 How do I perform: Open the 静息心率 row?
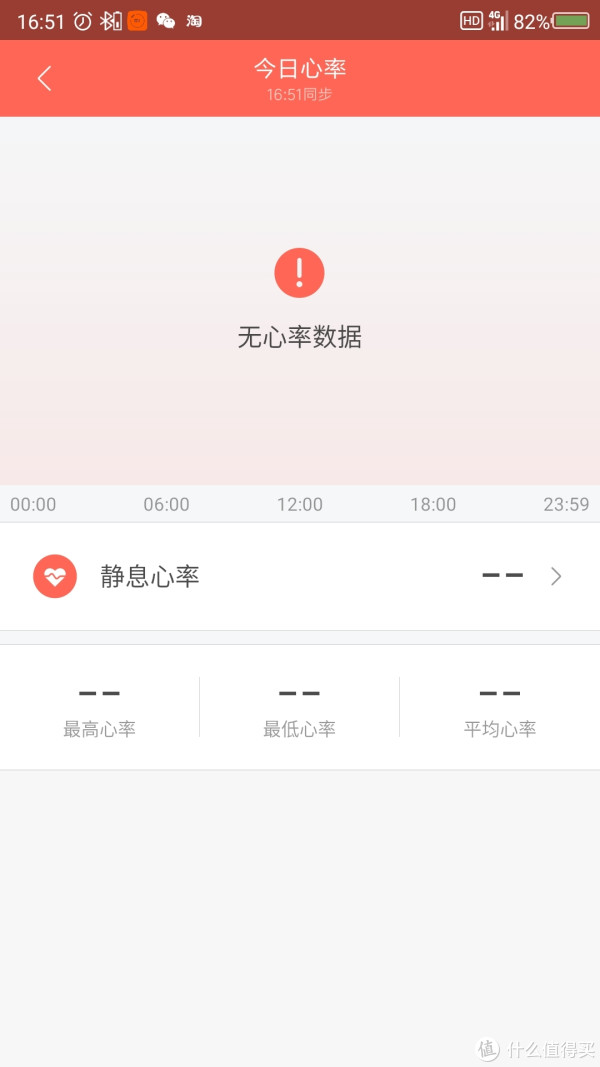[300, 576]
